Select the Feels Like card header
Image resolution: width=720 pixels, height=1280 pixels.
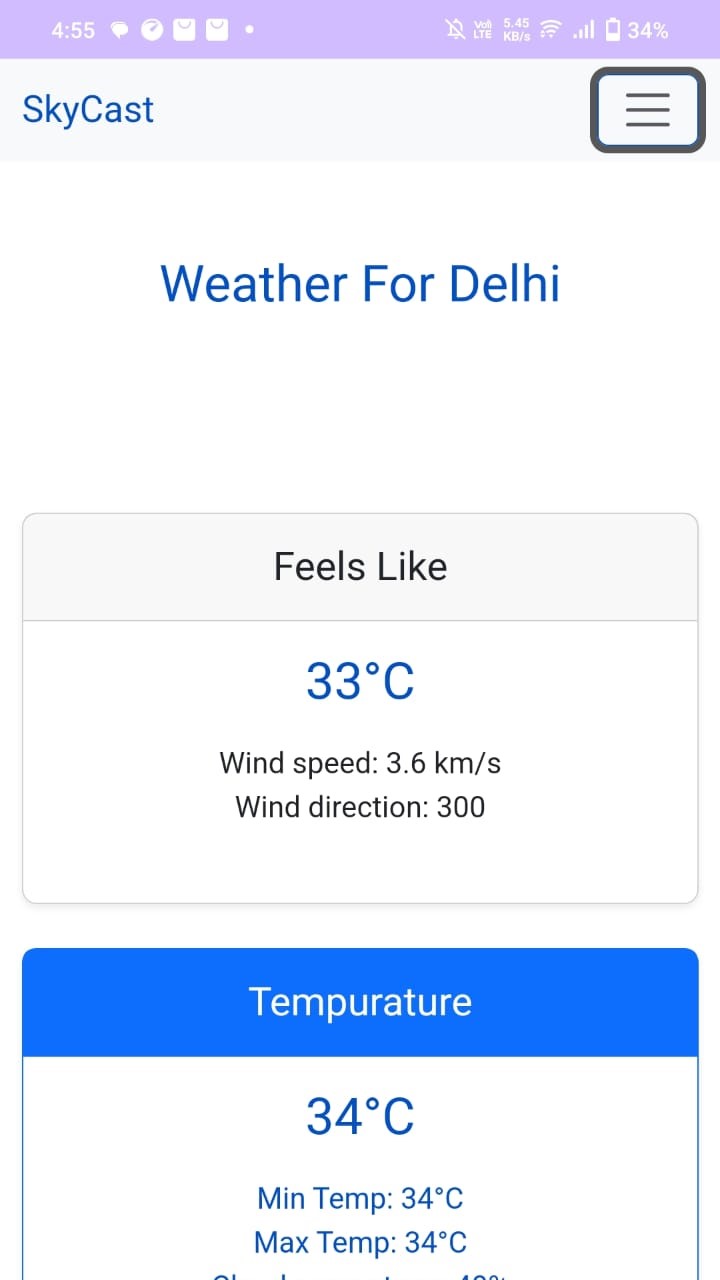360,566
